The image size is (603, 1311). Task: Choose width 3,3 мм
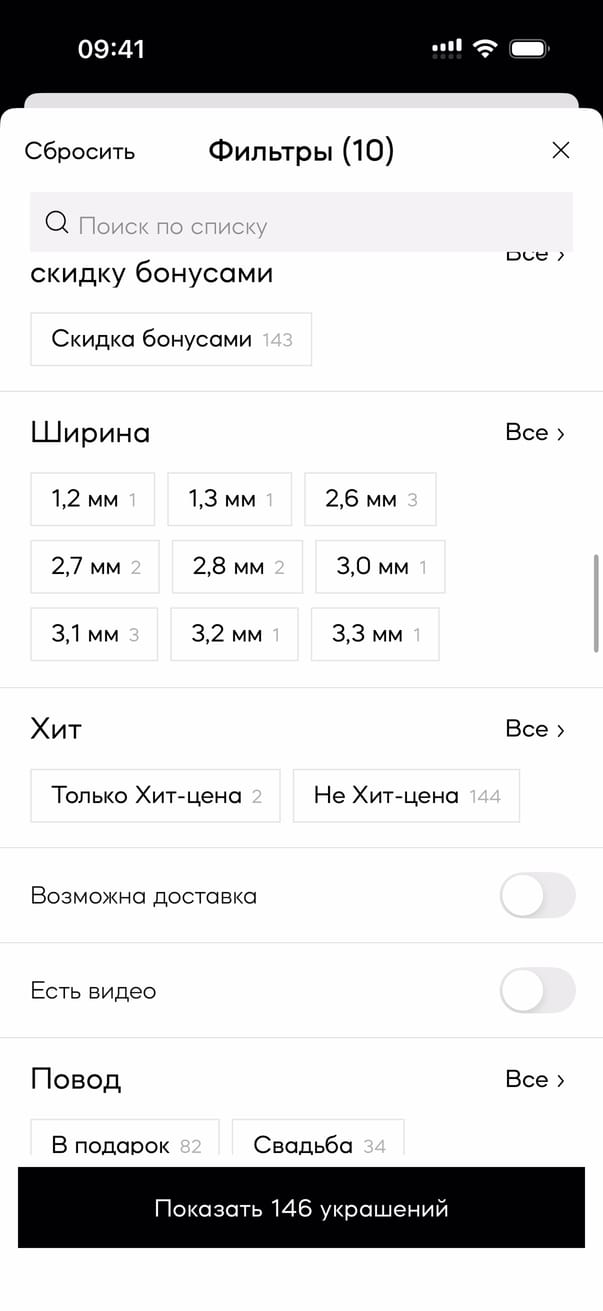(375, 634)
